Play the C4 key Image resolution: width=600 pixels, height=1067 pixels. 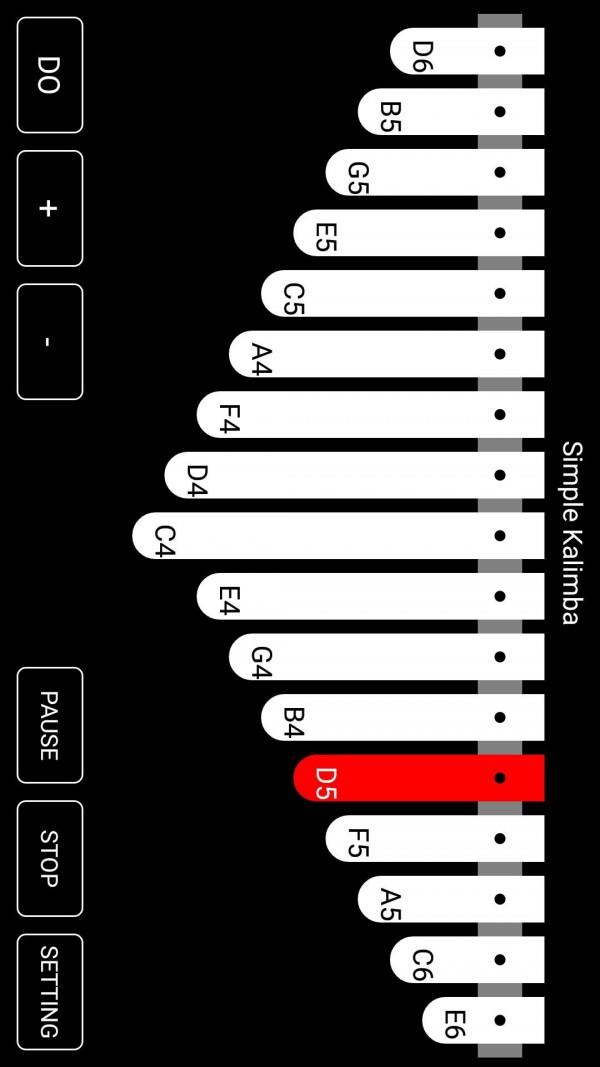pyautogui.click(x=338, y=535)
